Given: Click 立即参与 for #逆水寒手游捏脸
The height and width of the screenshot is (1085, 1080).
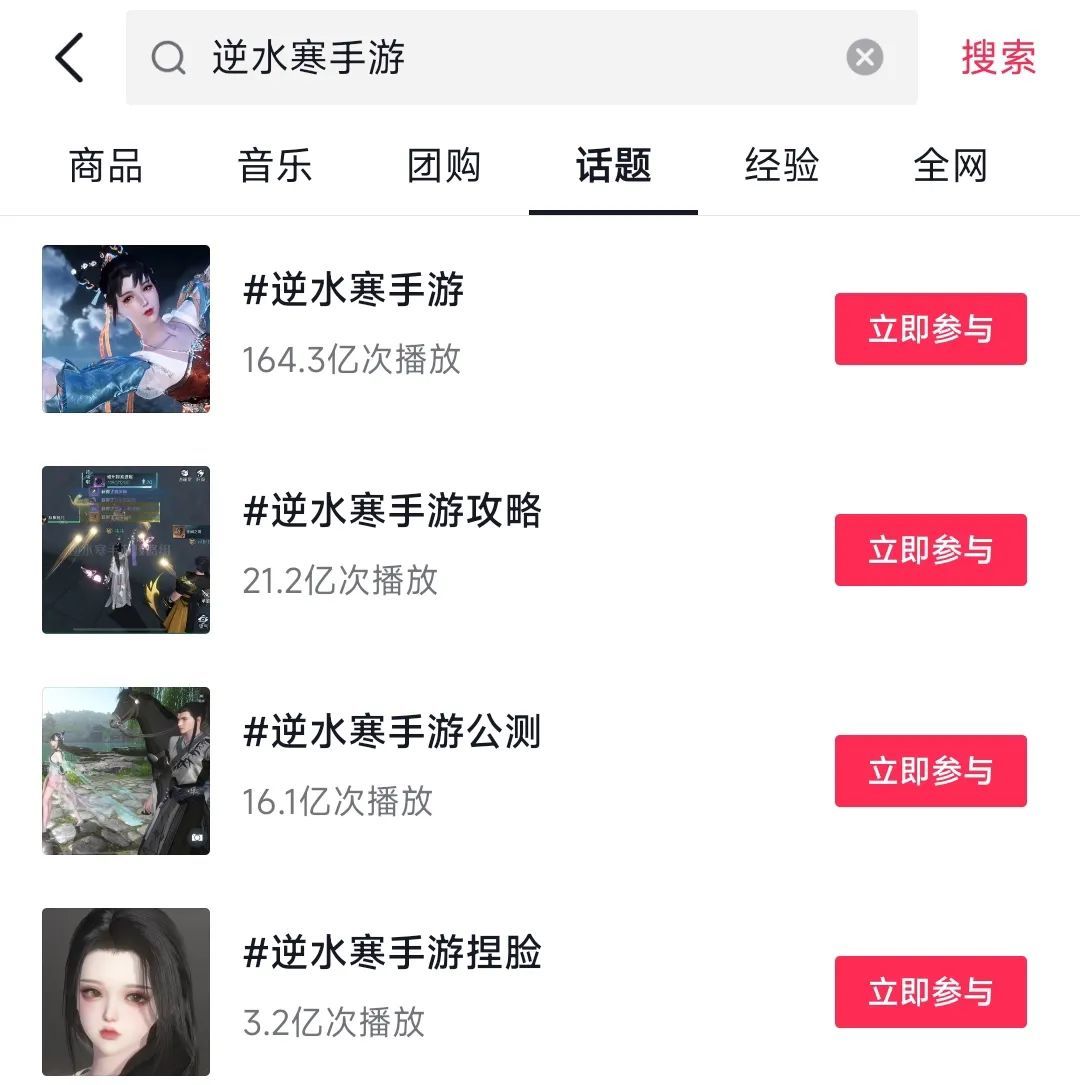Looking at the screenshot, I should click(930, 991).
